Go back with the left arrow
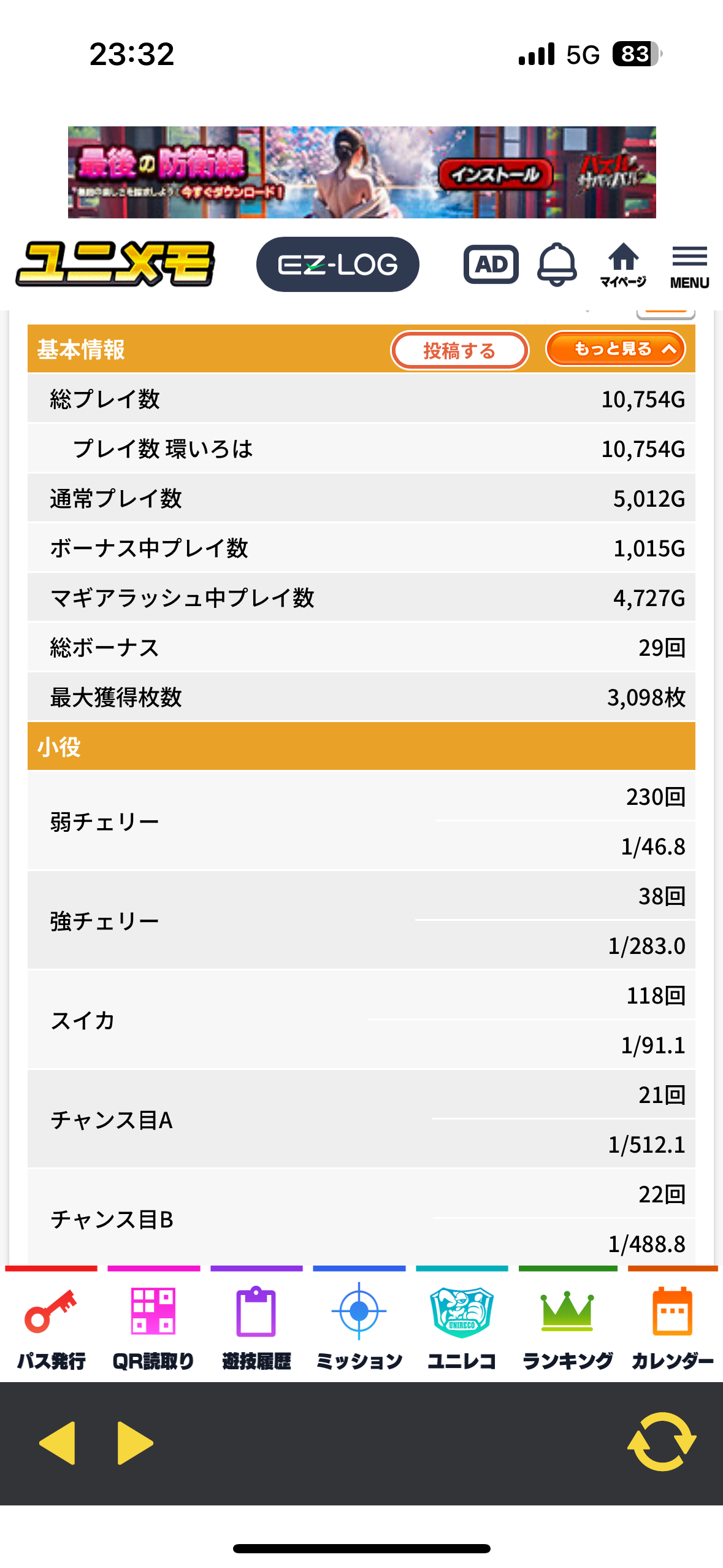 click(57, 1443)
